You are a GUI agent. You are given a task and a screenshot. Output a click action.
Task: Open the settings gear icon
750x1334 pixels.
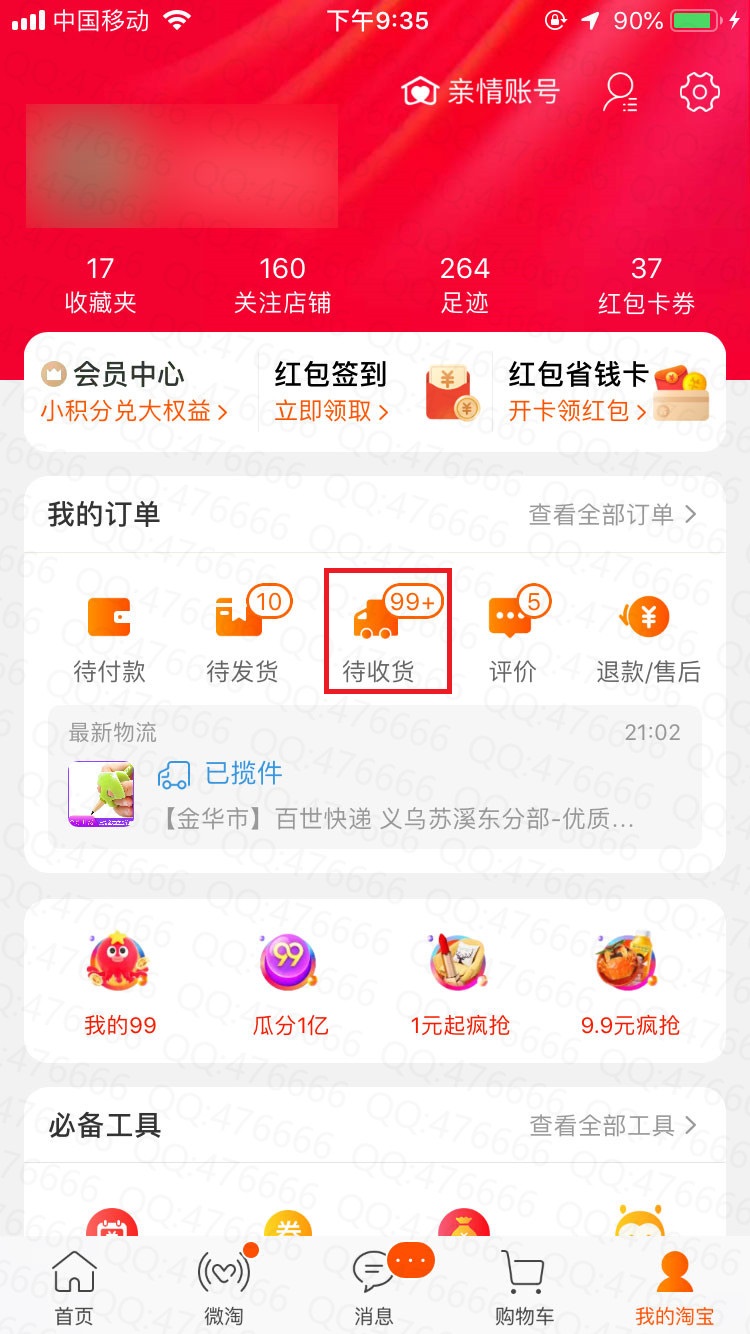tap(699, 92)
